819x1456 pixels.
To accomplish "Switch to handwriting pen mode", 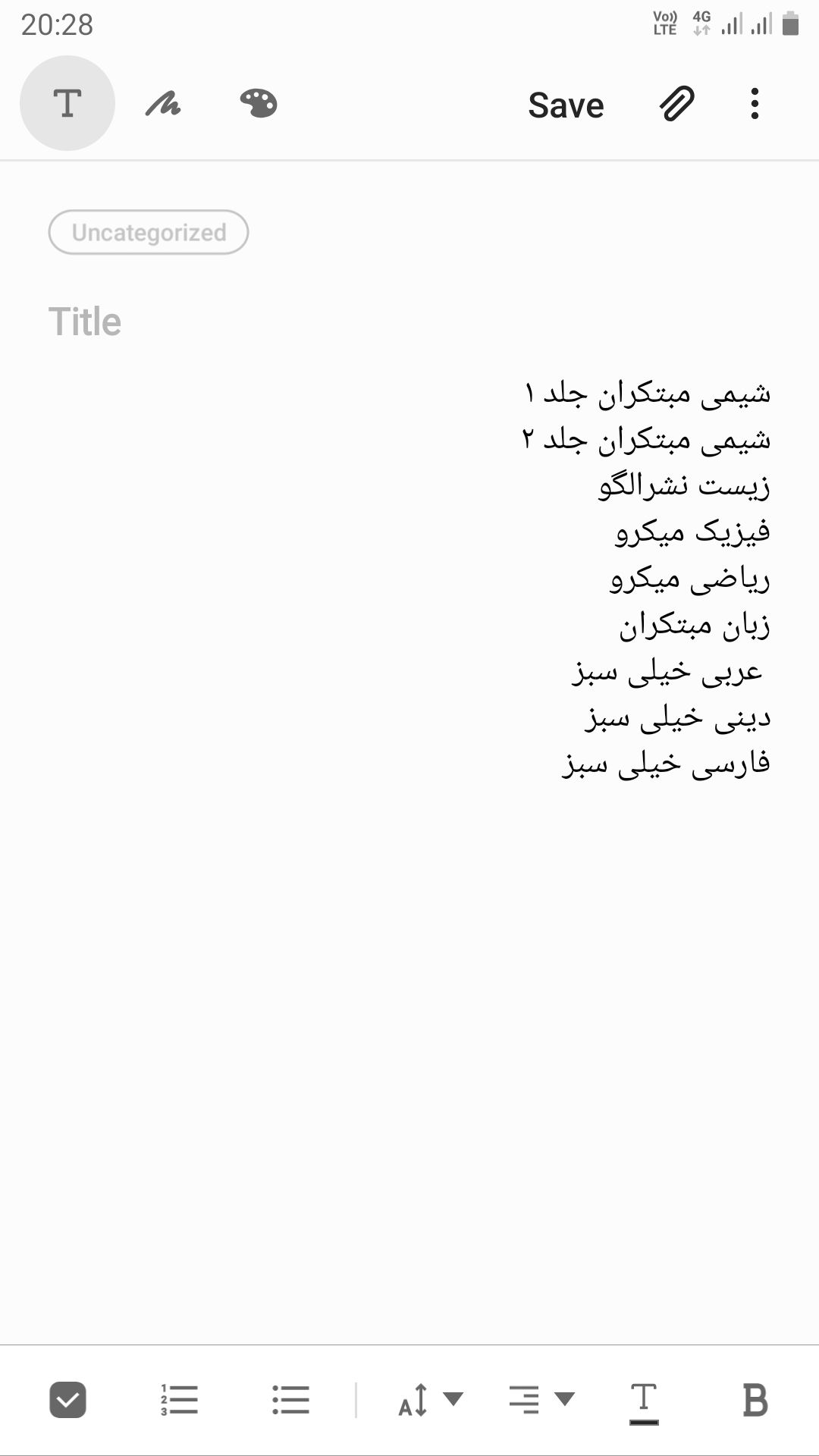I will (x=163, y=103).
